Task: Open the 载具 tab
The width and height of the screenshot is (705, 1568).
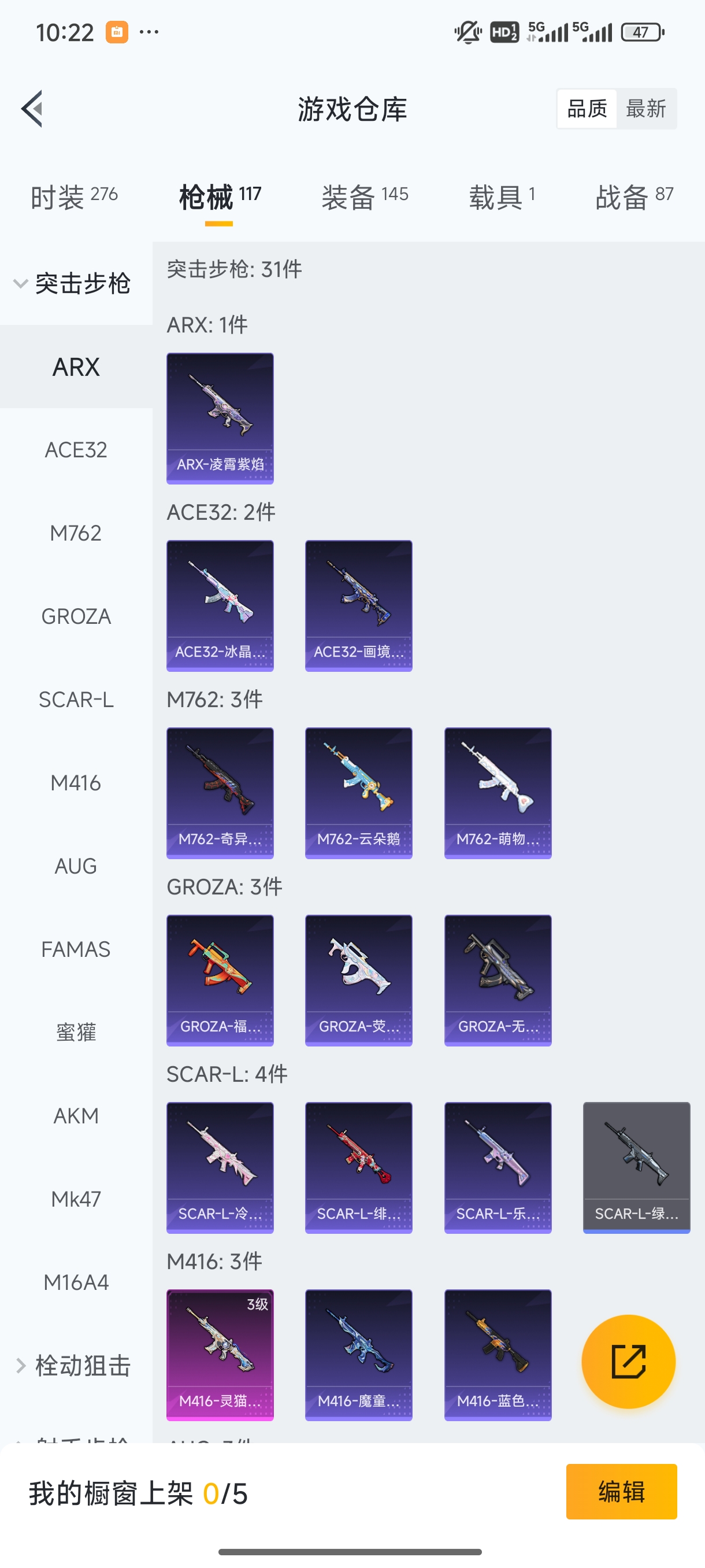Action: (x=501, y=197)
